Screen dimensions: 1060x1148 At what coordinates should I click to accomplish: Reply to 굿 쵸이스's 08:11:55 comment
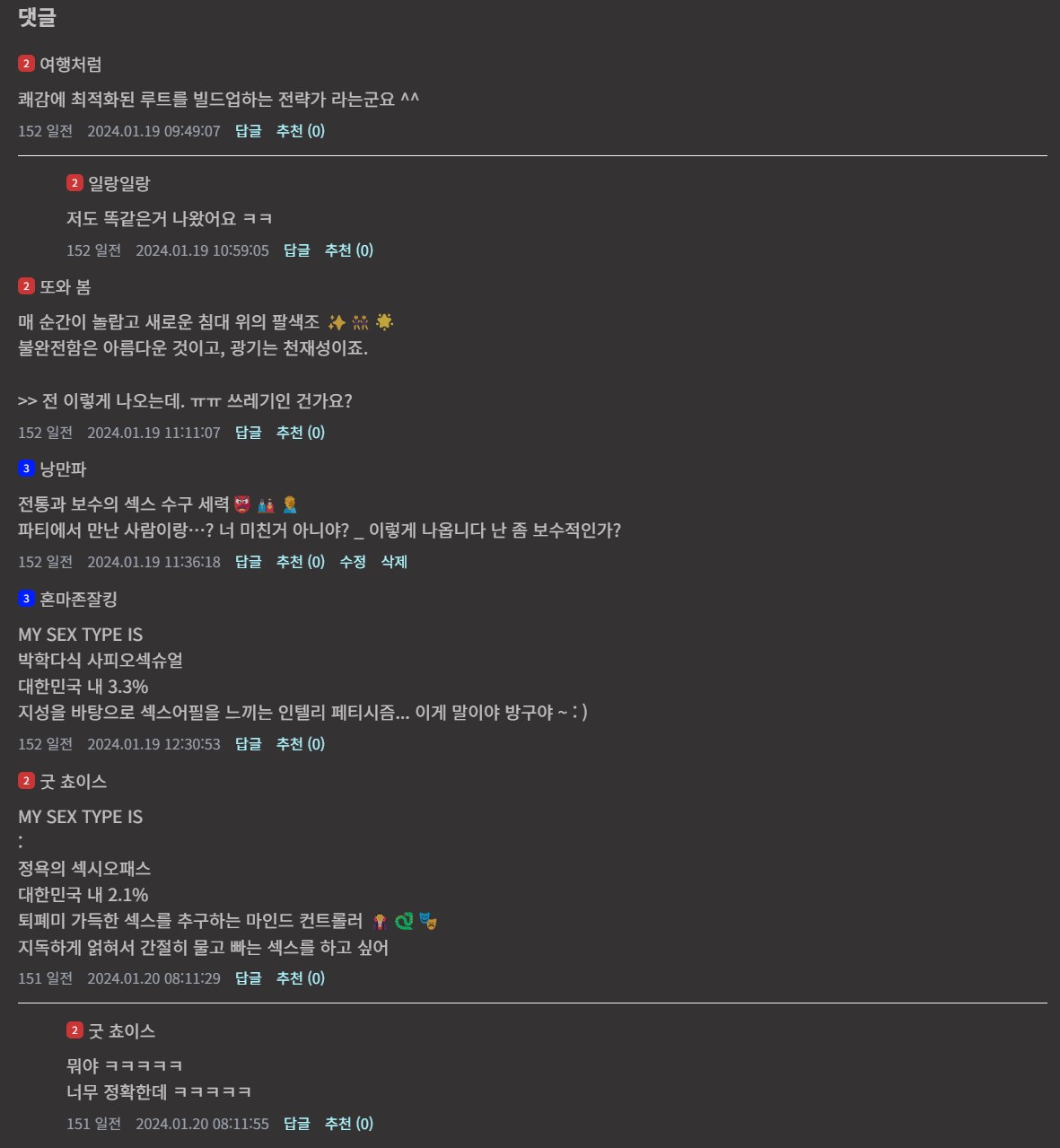click(x=296, y=1124)
